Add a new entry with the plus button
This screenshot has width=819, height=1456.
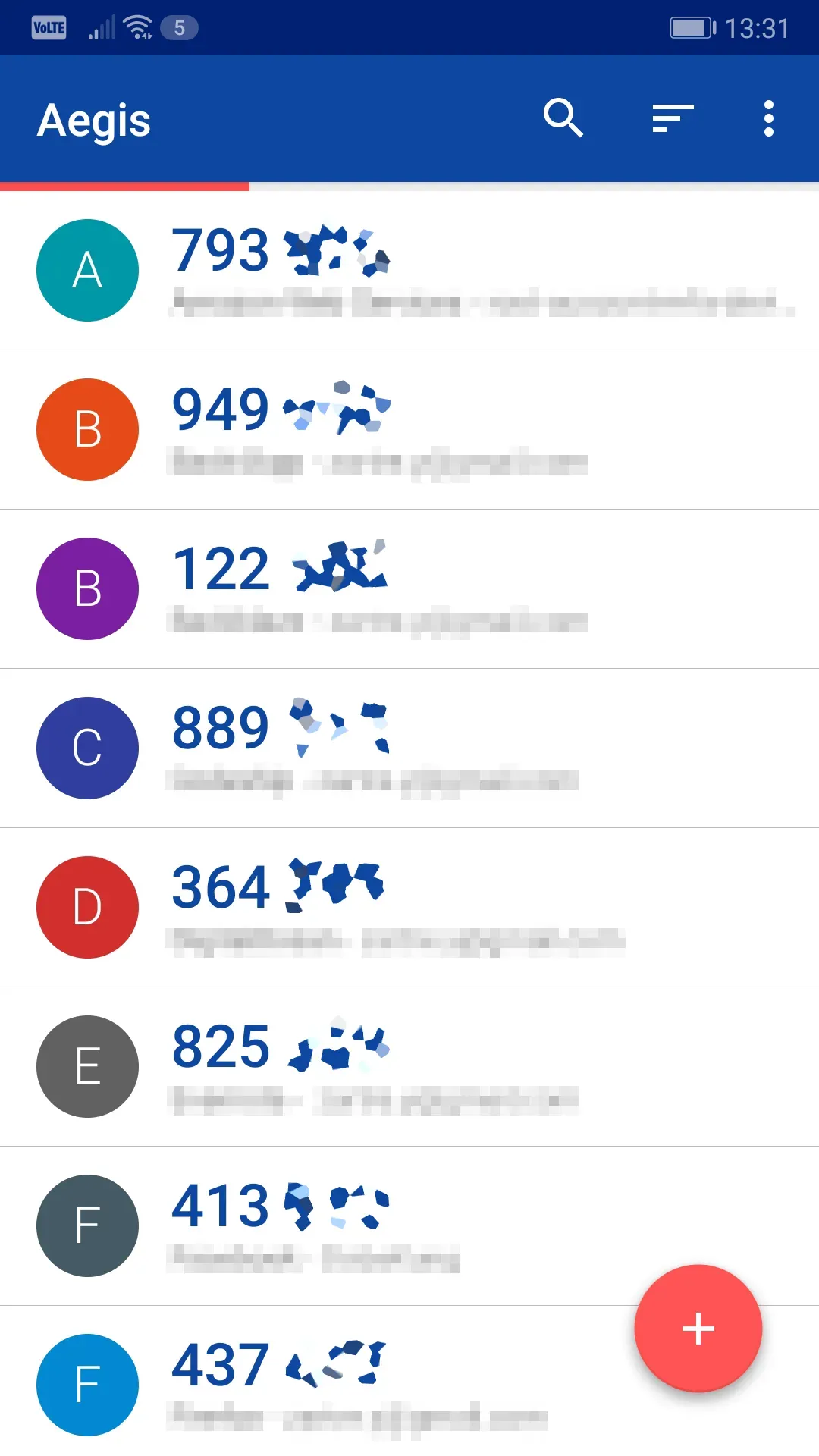point(698,1329)
